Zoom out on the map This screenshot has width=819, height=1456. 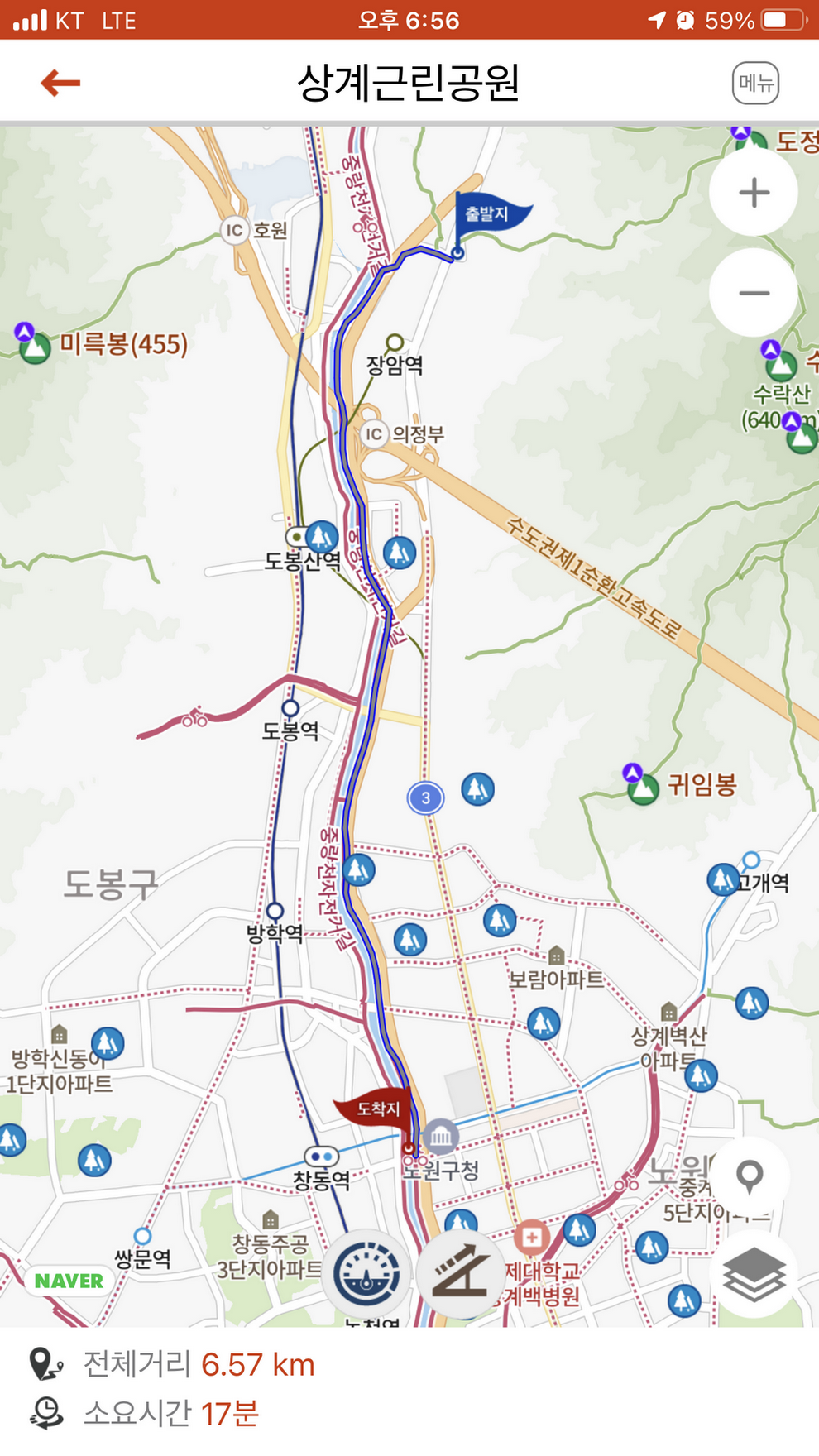[753, 293]
